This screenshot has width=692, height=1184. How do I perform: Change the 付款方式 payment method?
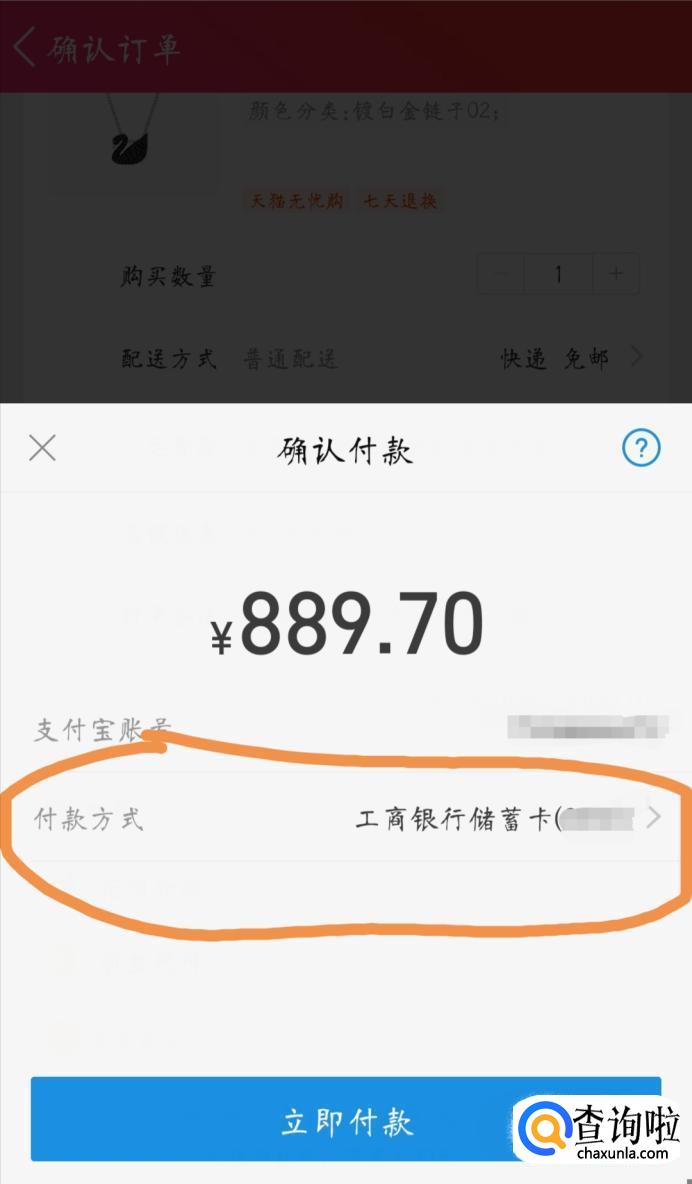(346, 818)
